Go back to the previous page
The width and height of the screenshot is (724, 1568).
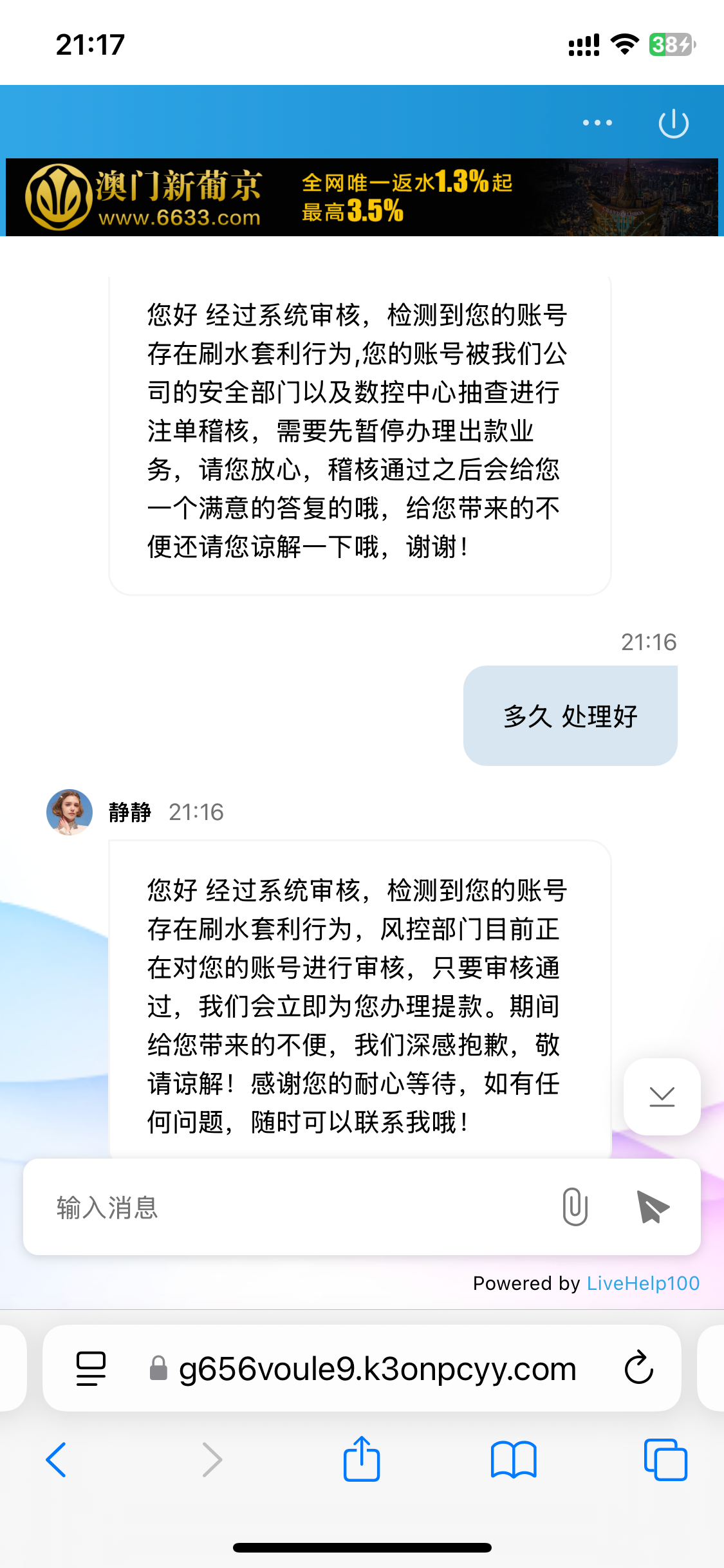(x=56, y=1459)
